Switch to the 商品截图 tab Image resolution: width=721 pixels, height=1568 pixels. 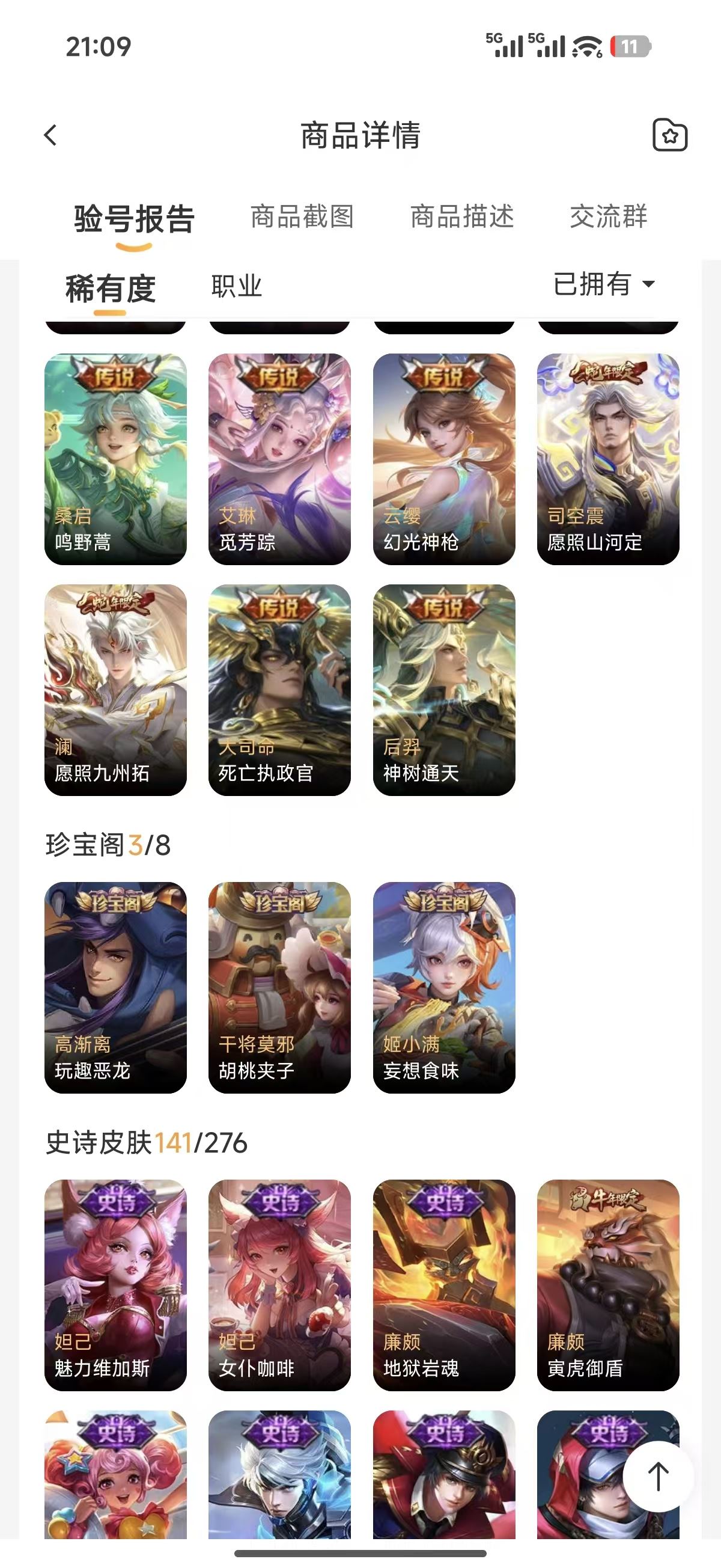coord(302,216)
